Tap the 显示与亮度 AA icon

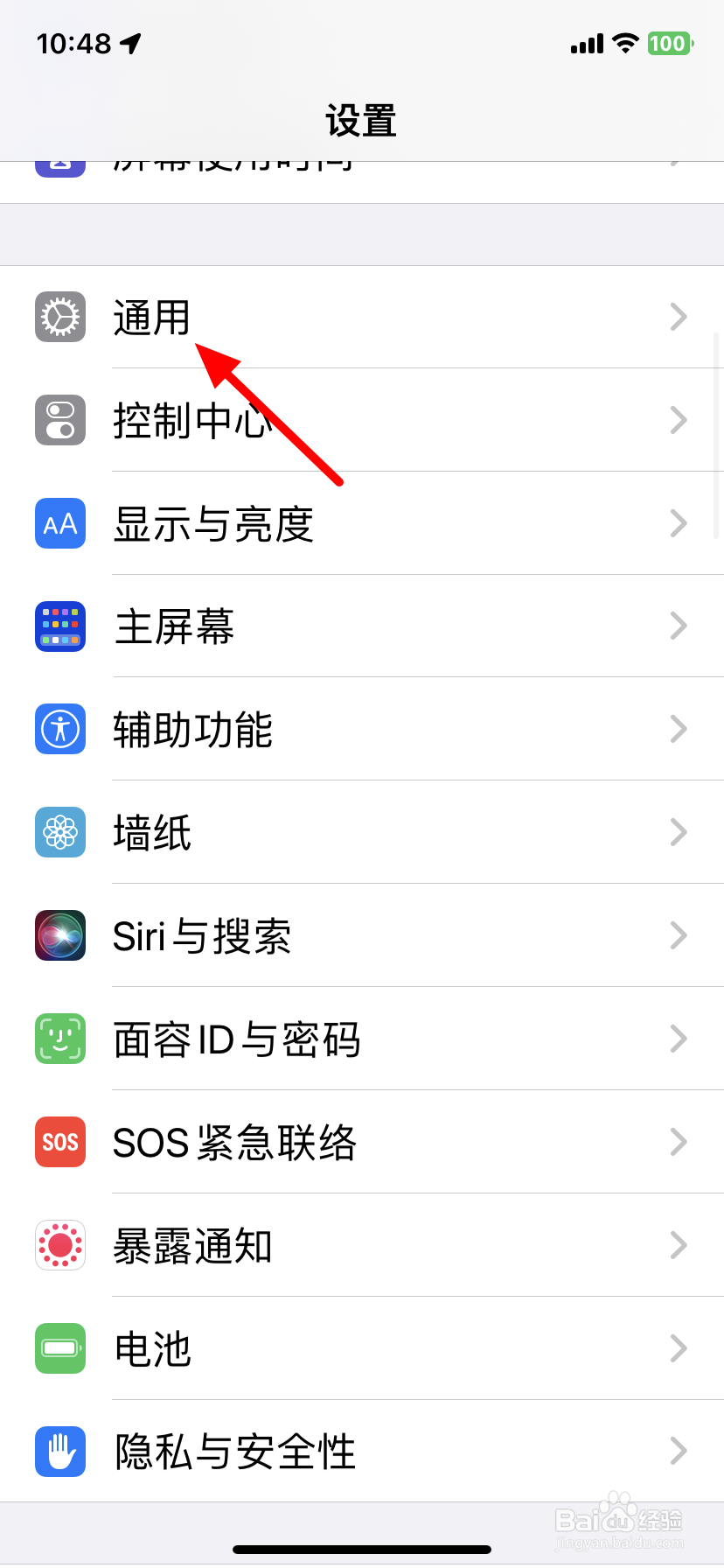tap(59, 523)
